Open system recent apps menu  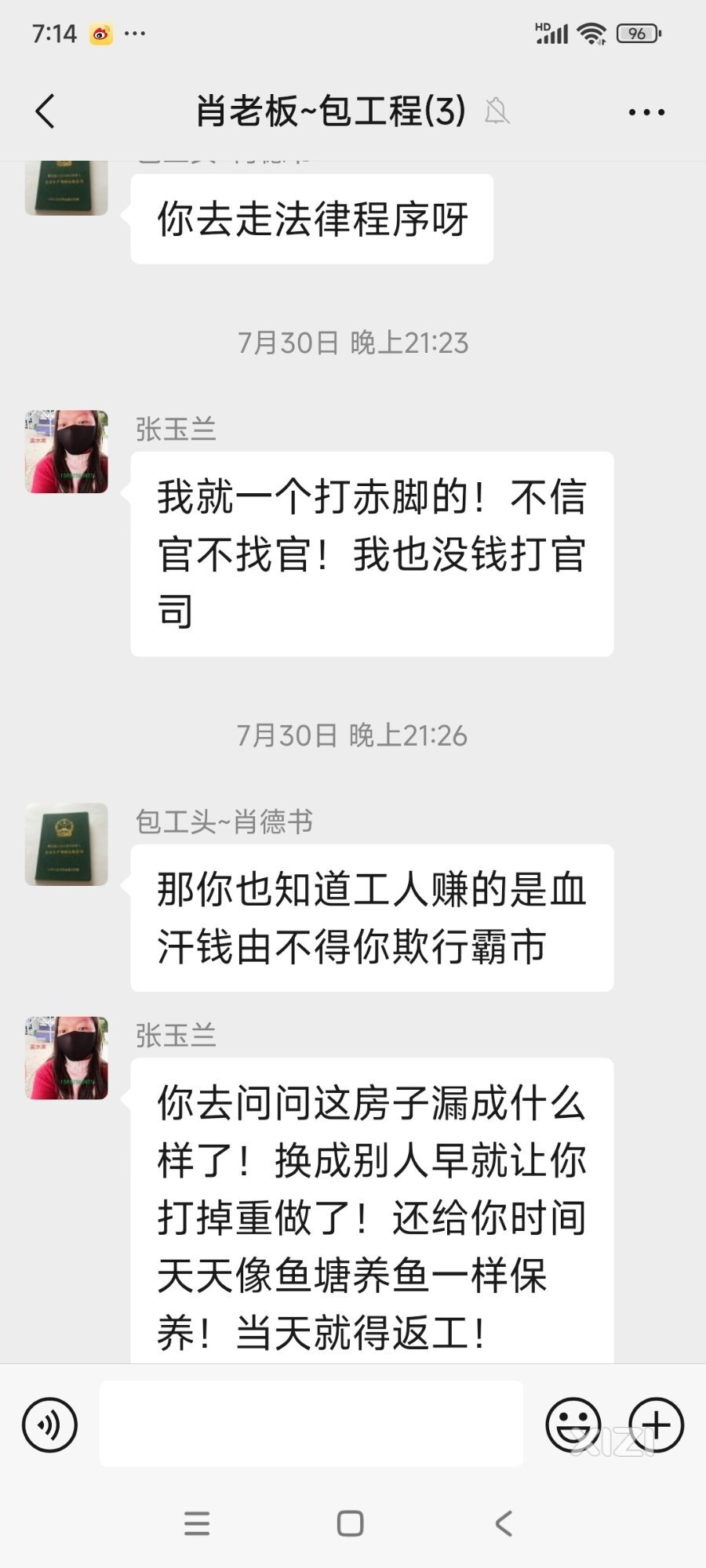point(197,1523)
